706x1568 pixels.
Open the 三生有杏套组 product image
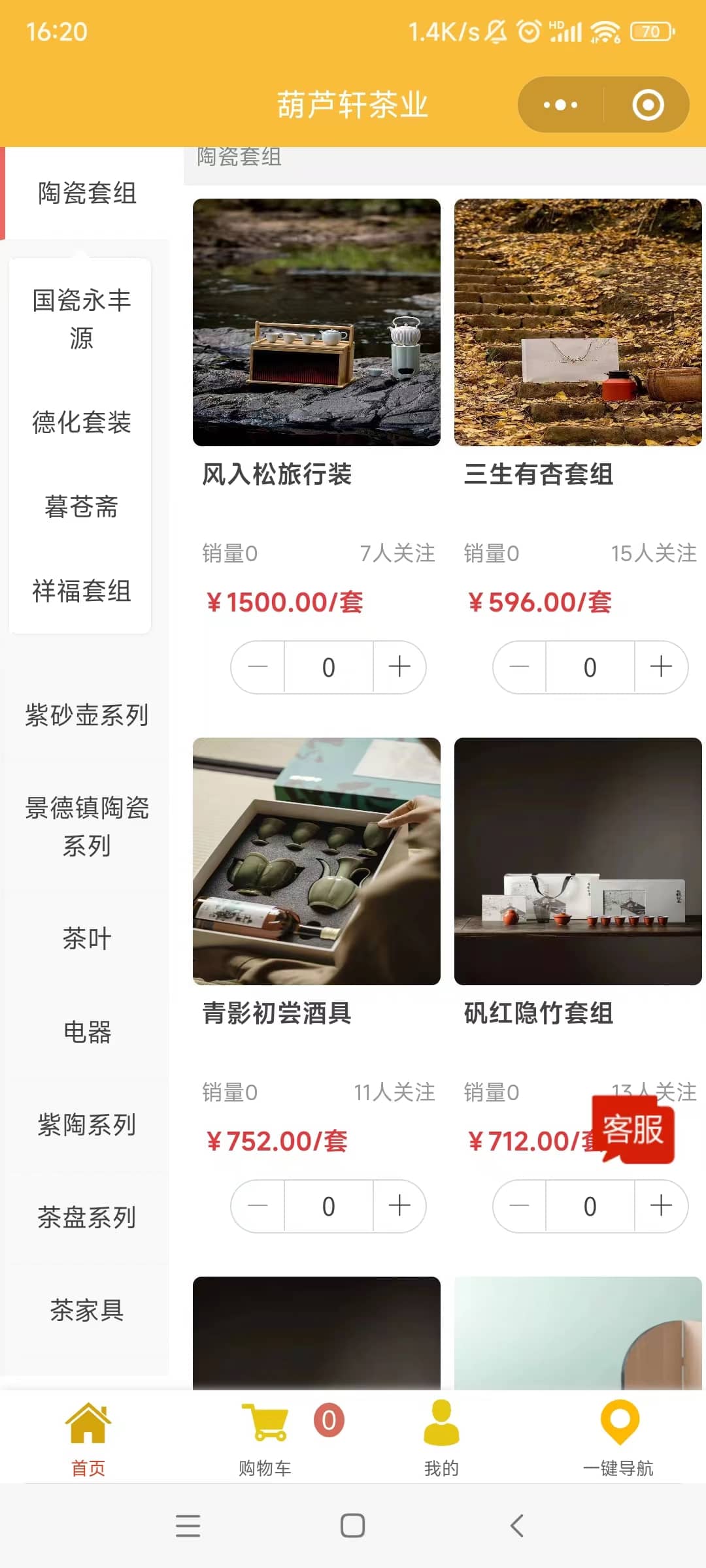click(x=578, y=322)
